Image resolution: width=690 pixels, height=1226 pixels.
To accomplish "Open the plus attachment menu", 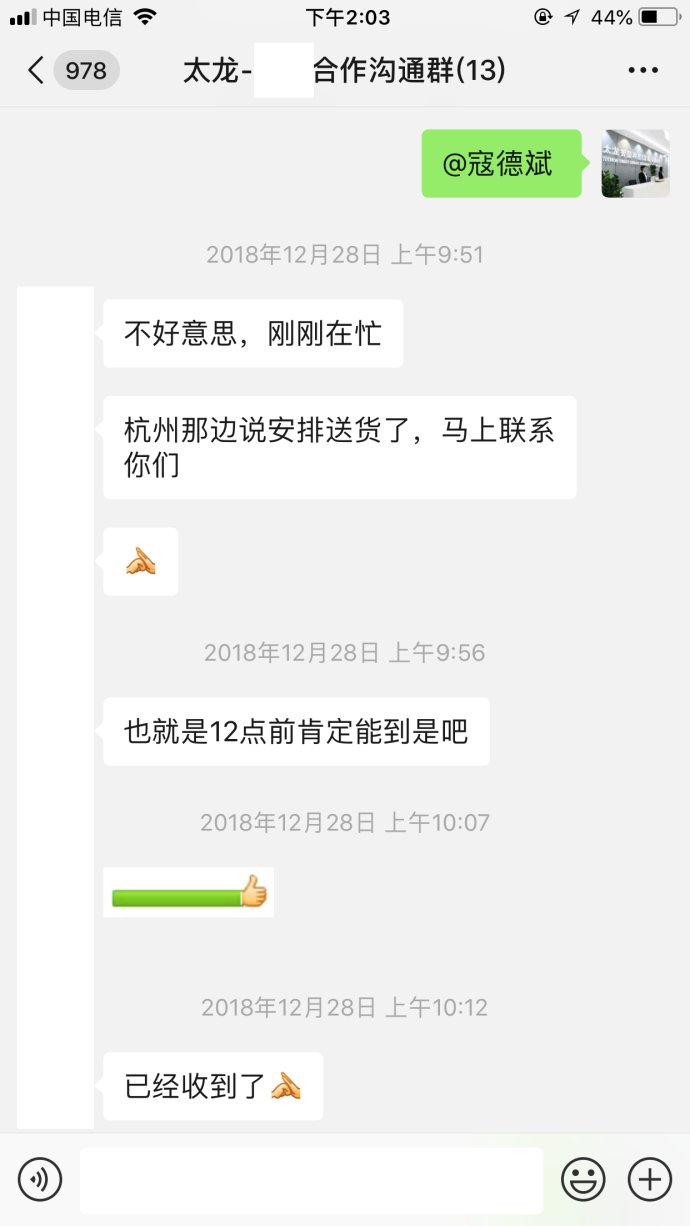I will (649, 1180).
